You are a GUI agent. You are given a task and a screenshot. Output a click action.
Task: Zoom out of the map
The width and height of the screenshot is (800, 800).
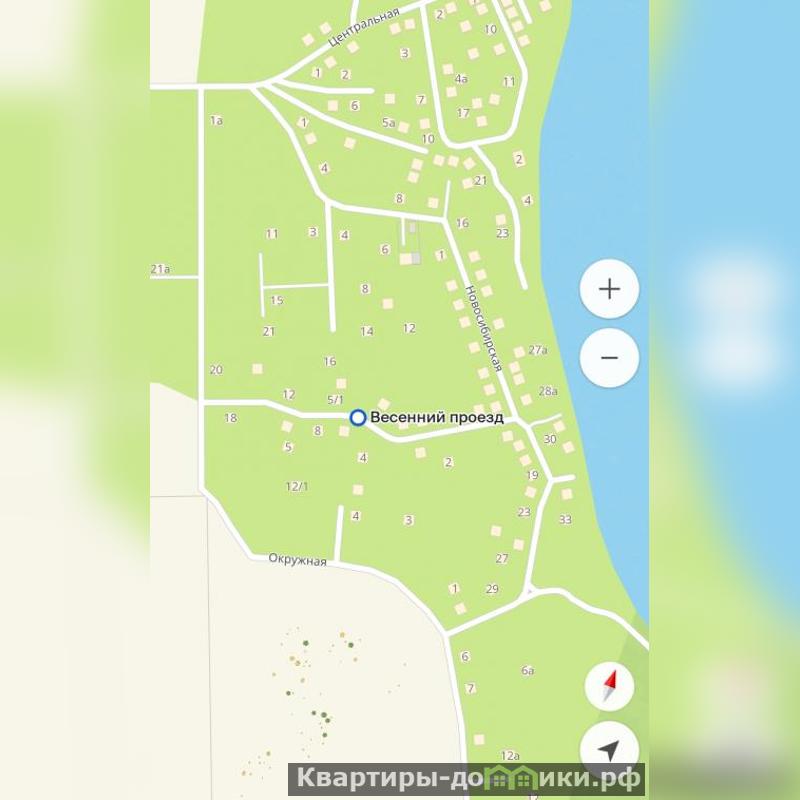coord(609,357)
